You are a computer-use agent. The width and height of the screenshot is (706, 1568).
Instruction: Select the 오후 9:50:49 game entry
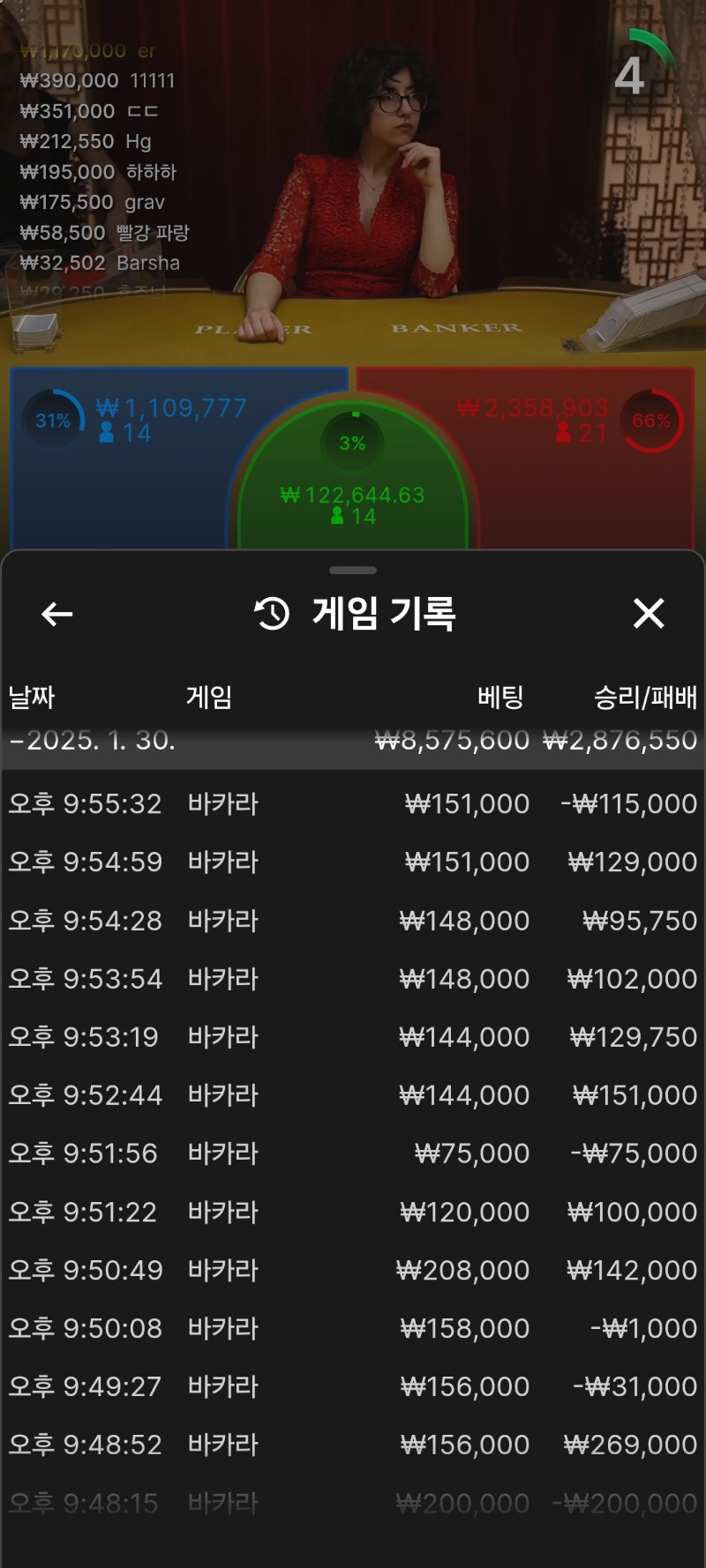353,1270
